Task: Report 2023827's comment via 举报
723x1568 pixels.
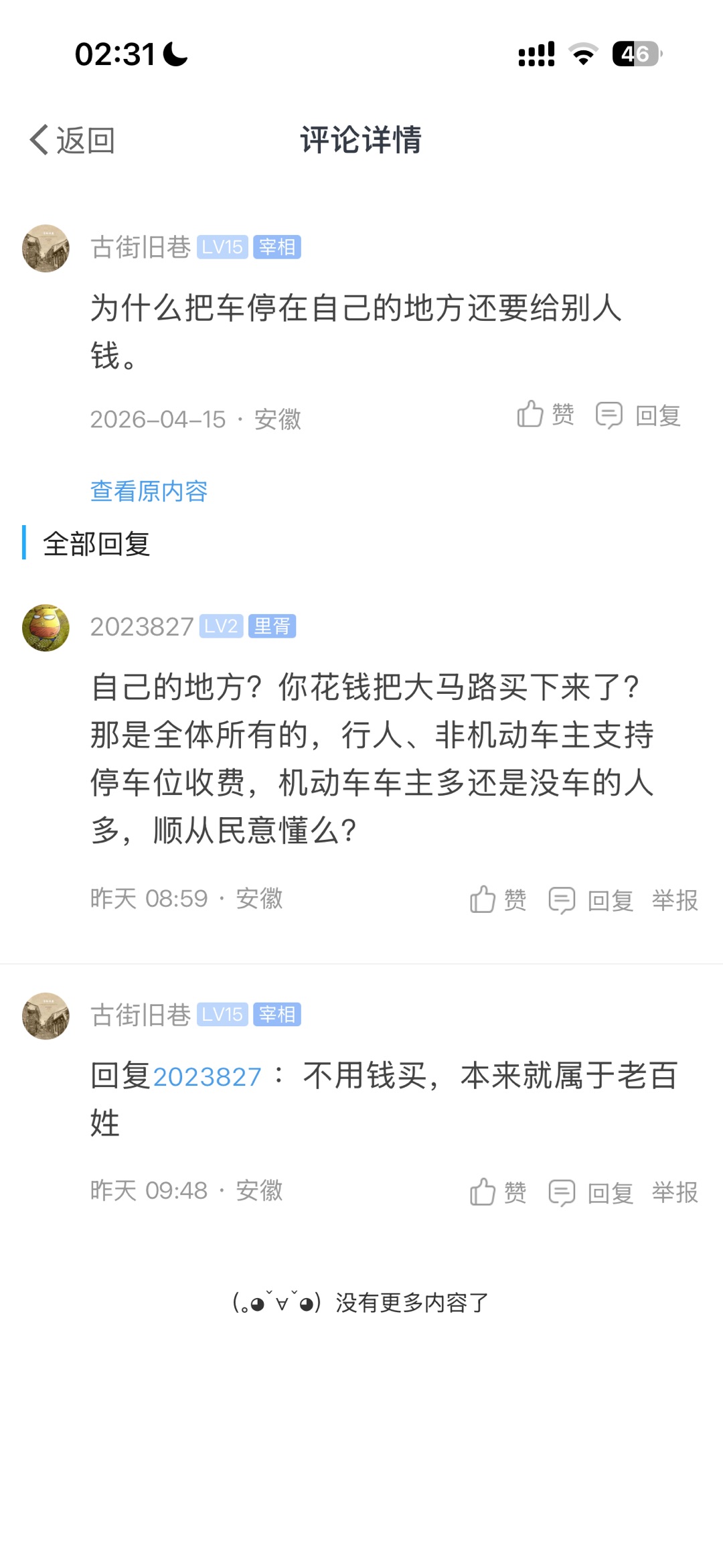Action: coord(675,900)
